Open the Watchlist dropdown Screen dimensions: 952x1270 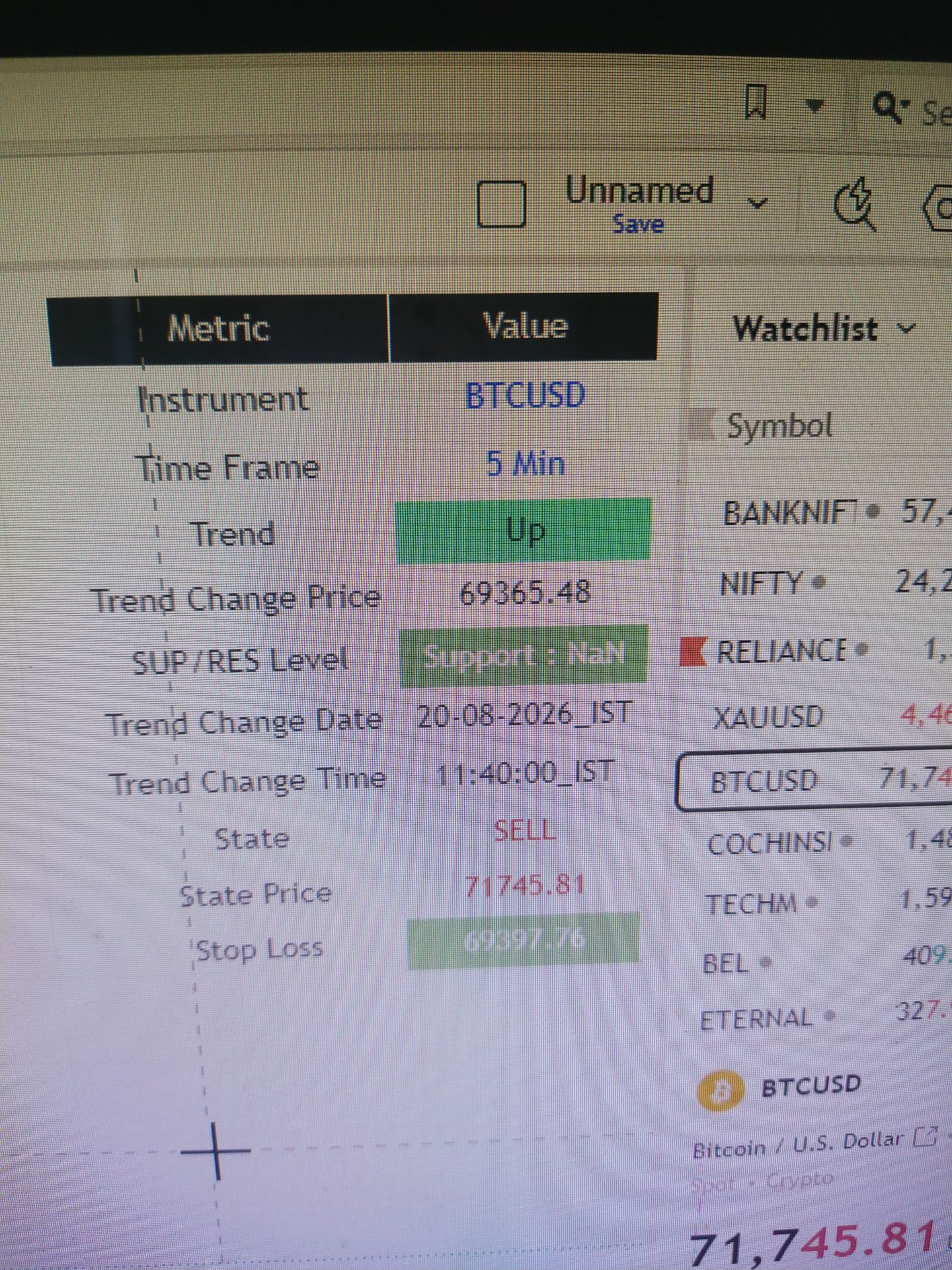tap(824, 328)
